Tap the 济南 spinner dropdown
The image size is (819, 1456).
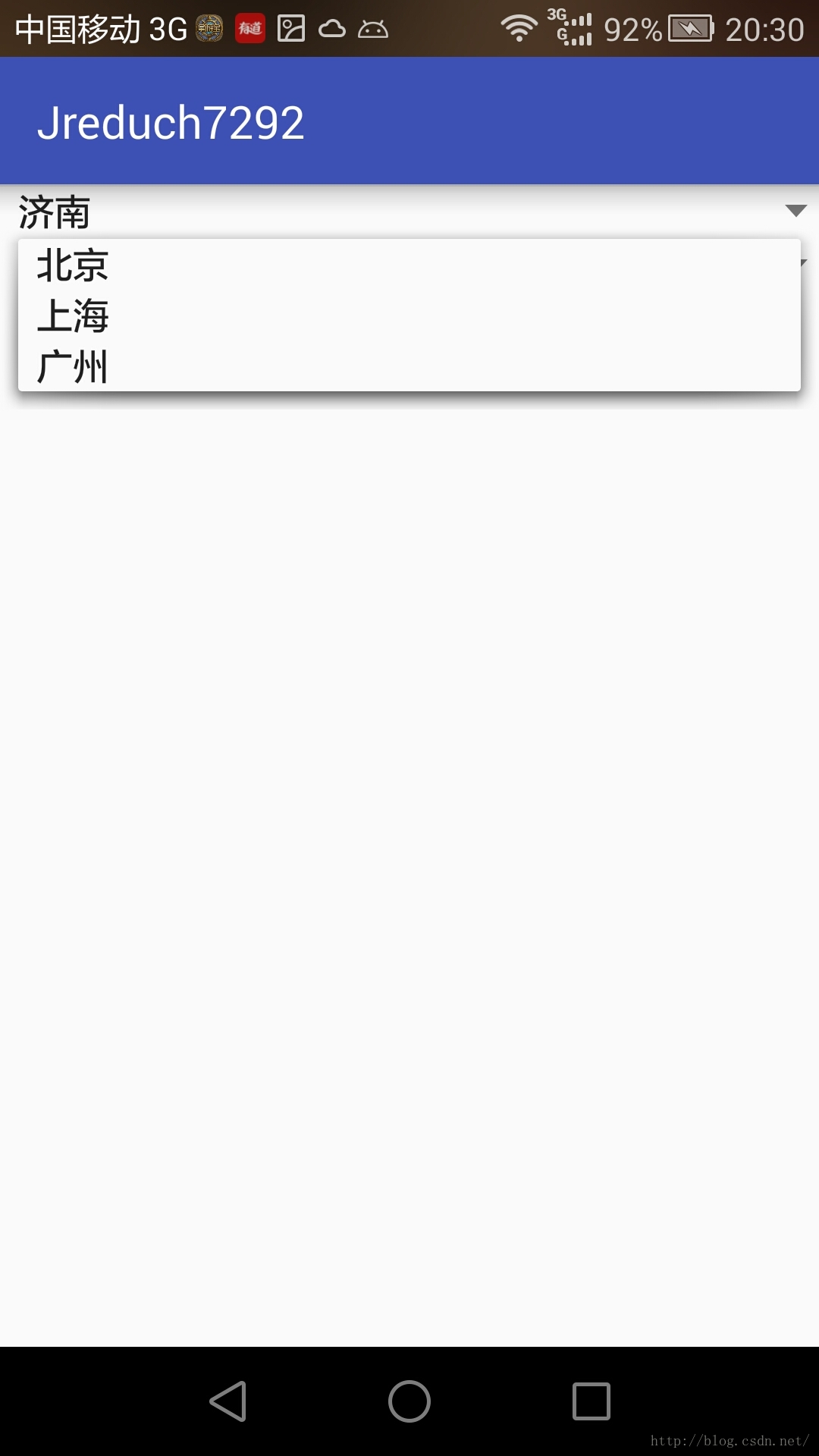tap(409, 212)
